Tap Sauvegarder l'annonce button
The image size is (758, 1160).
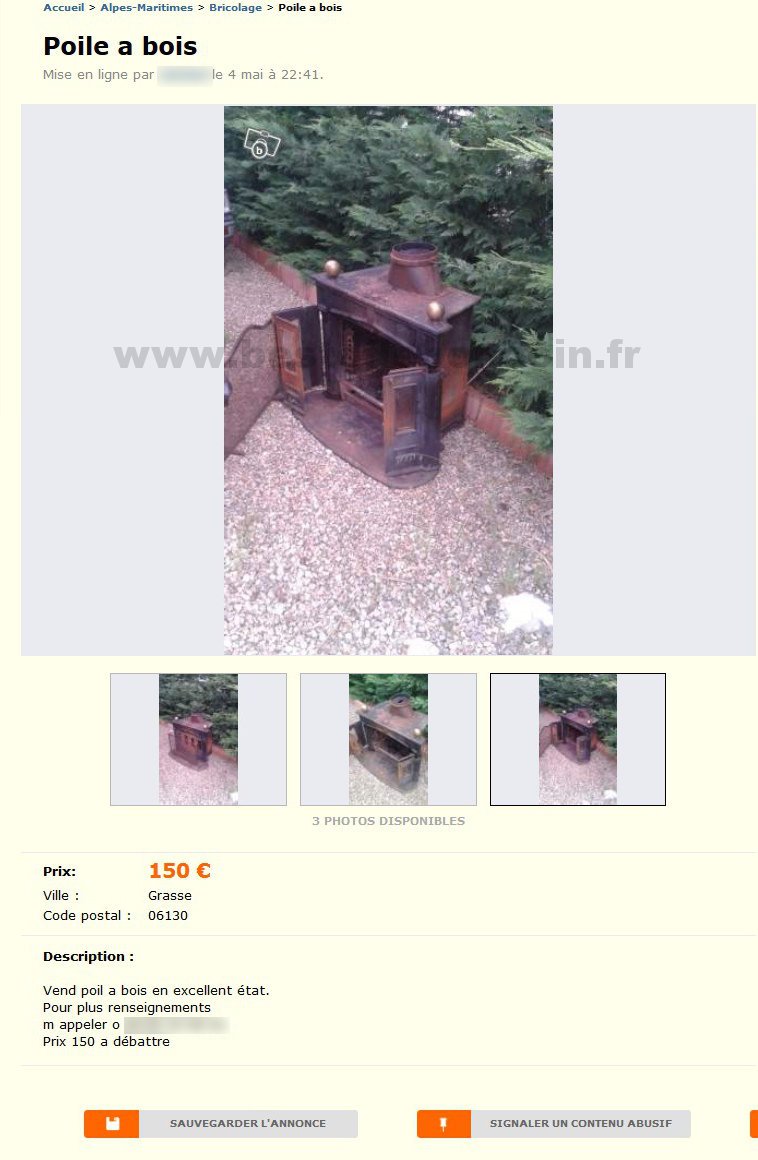coord(221,1123)
